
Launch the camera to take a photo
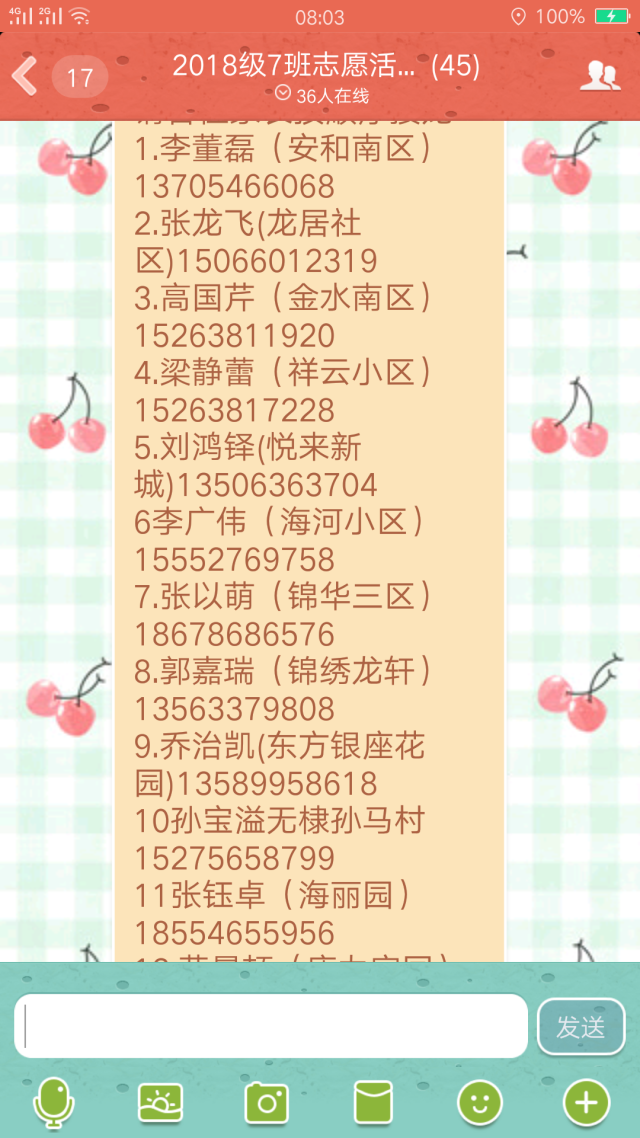[267, 1102]
